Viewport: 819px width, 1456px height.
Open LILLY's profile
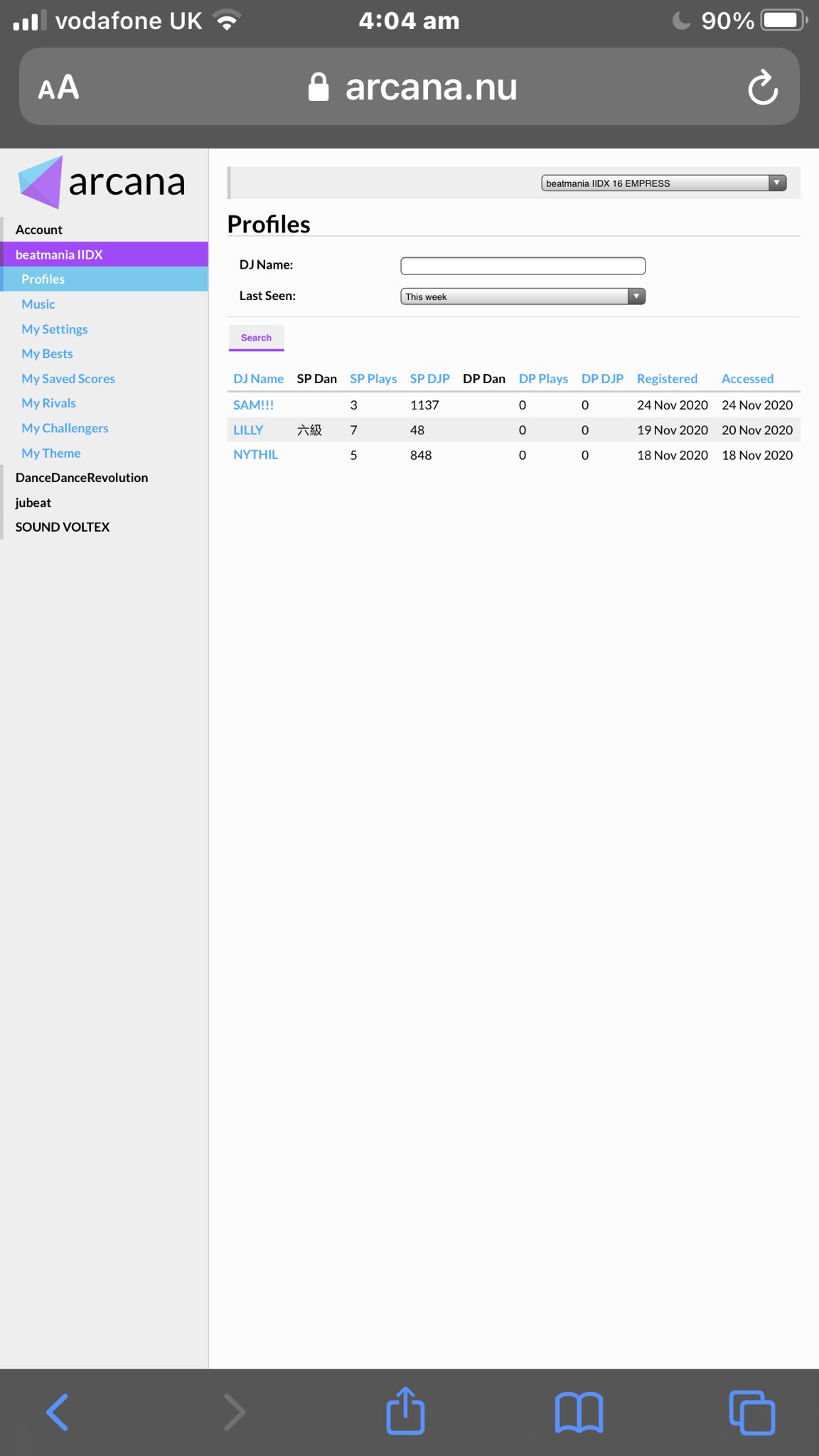click(248, 430)
